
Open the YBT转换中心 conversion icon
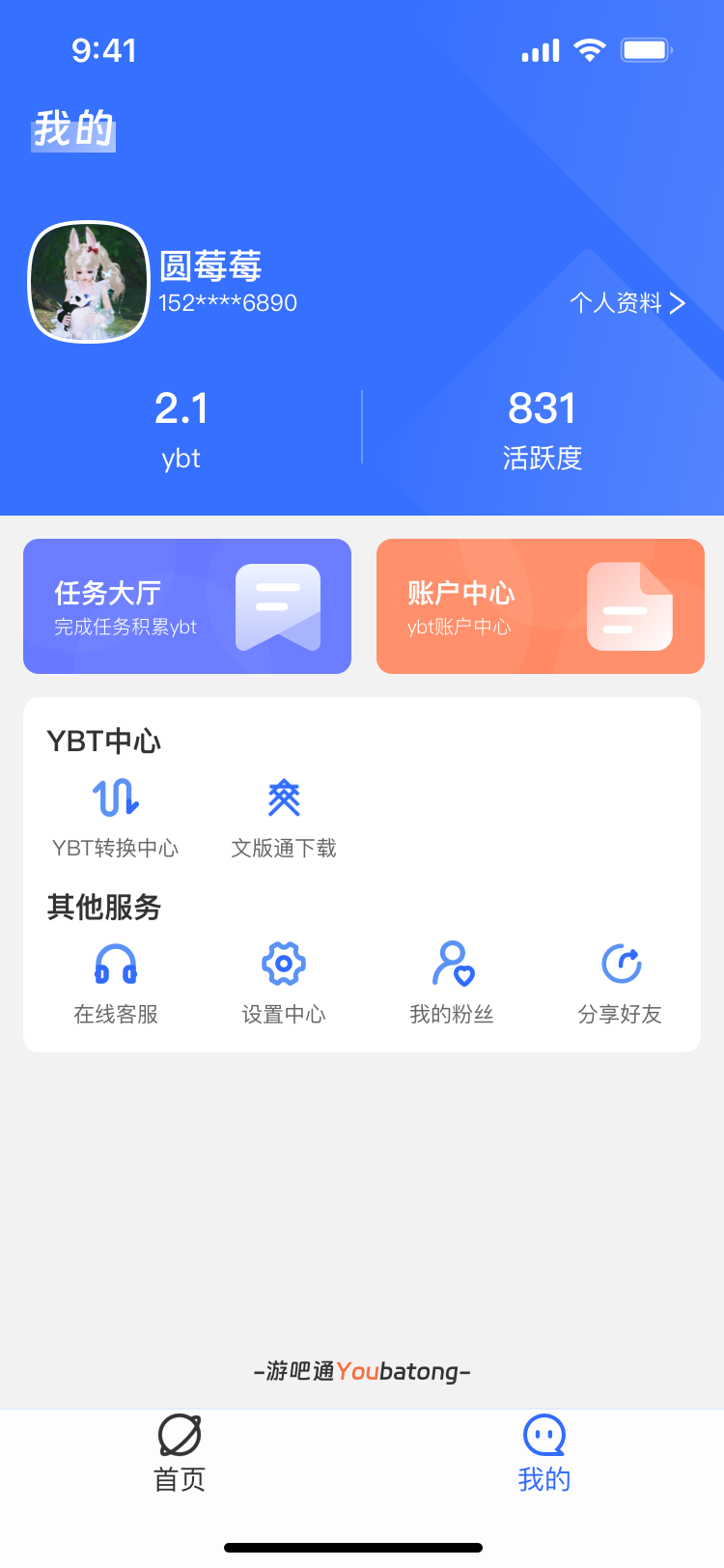(x=116, y=797)
